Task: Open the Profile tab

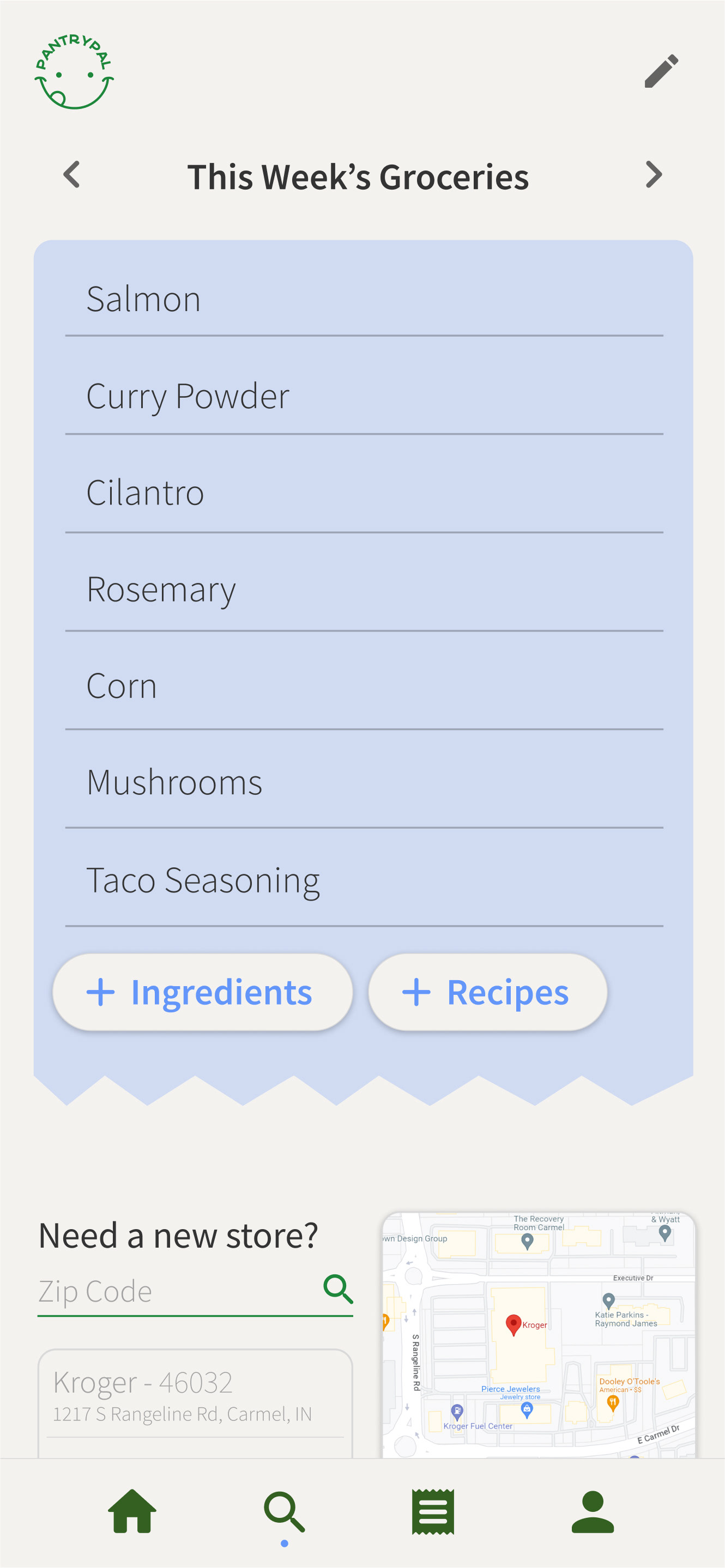Action: pos(592,1511)
